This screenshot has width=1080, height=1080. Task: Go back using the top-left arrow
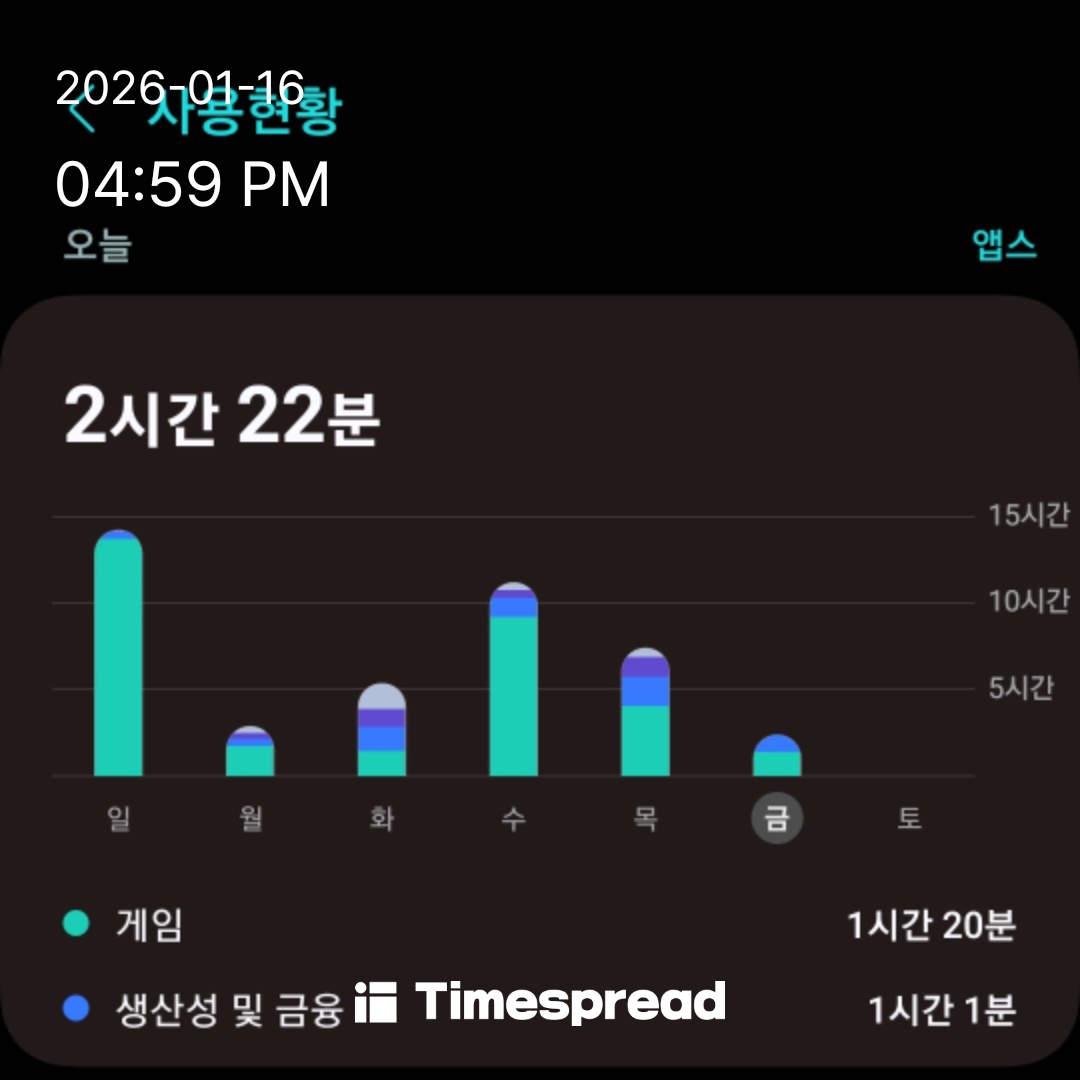(82, 112)
